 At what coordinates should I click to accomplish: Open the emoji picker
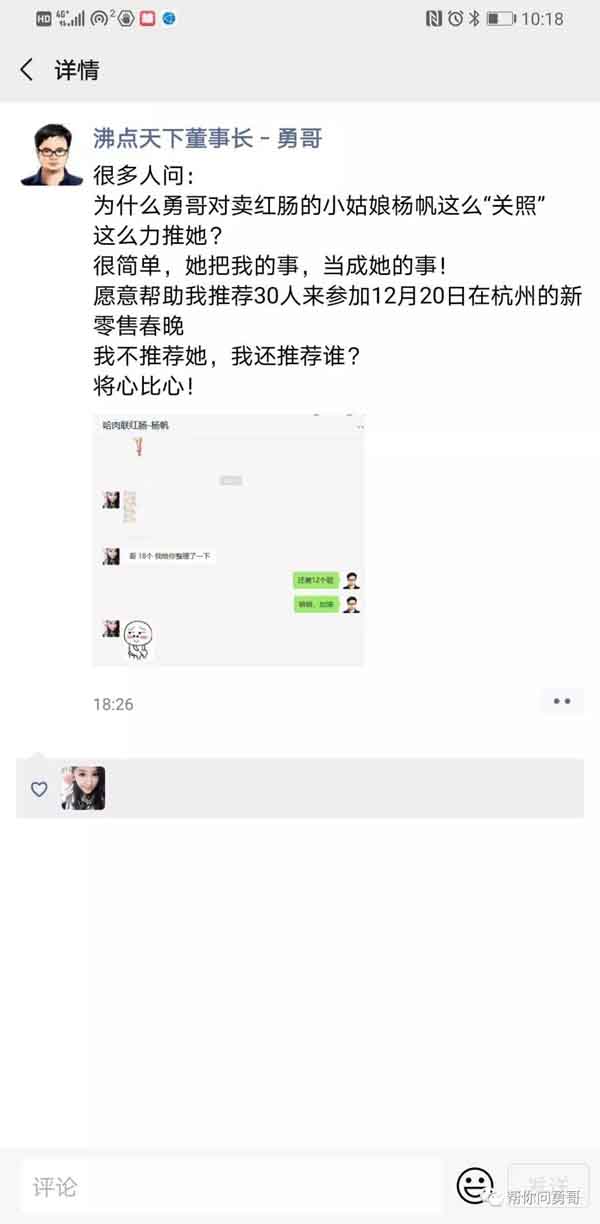point(475,1186)
